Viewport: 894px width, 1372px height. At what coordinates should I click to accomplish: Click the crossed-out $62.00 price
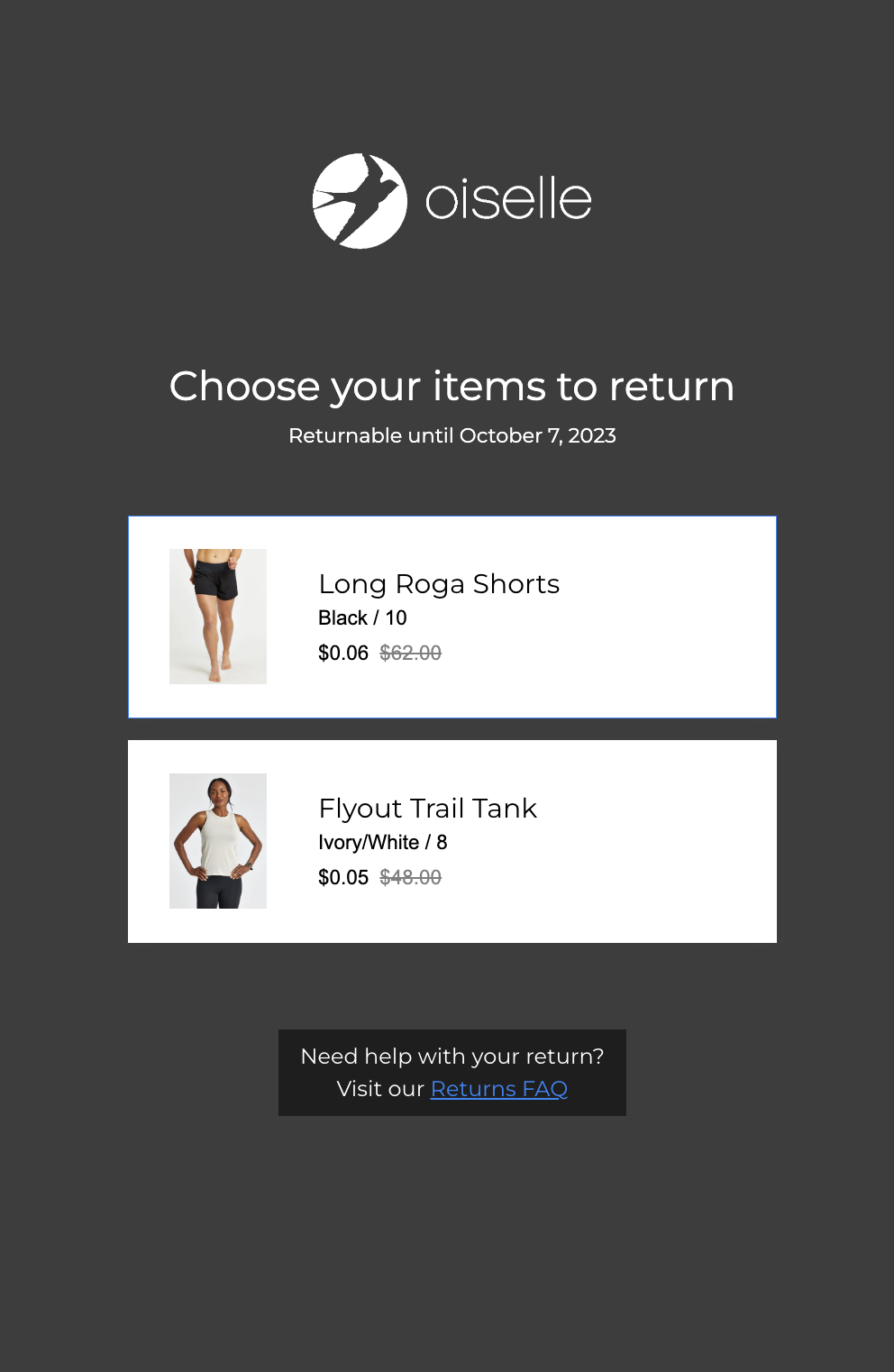coord(411,653)
